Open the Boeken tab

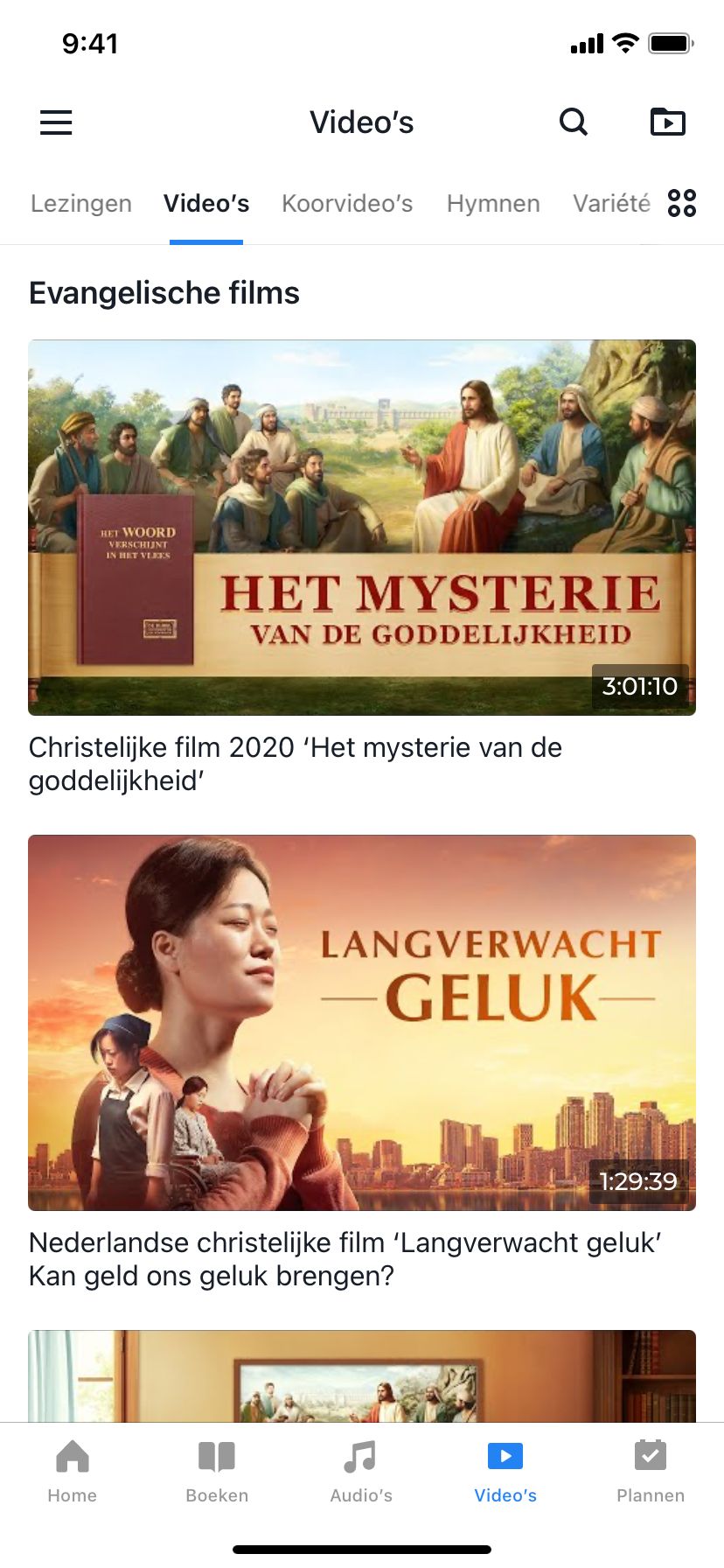pyautogui.click(x=217, y=1472)
